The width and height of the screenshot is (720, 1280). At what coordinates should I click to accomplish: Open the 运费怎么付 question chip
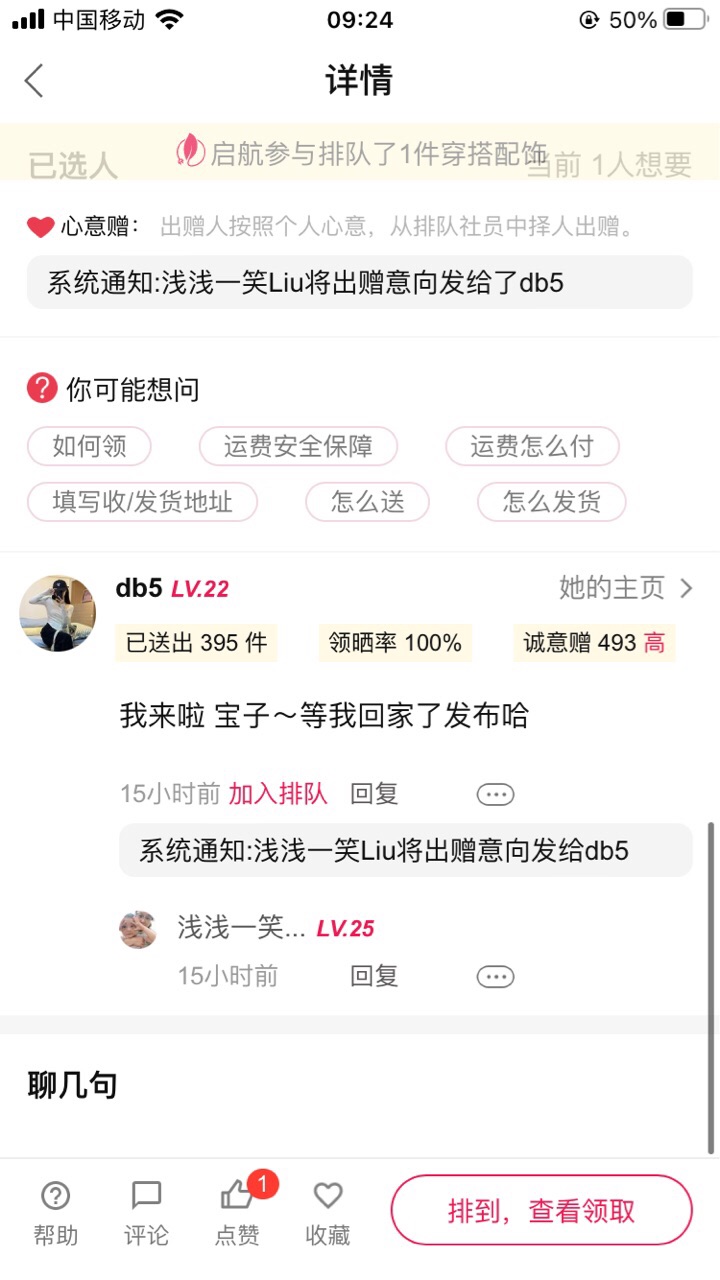tap(532, 446)
